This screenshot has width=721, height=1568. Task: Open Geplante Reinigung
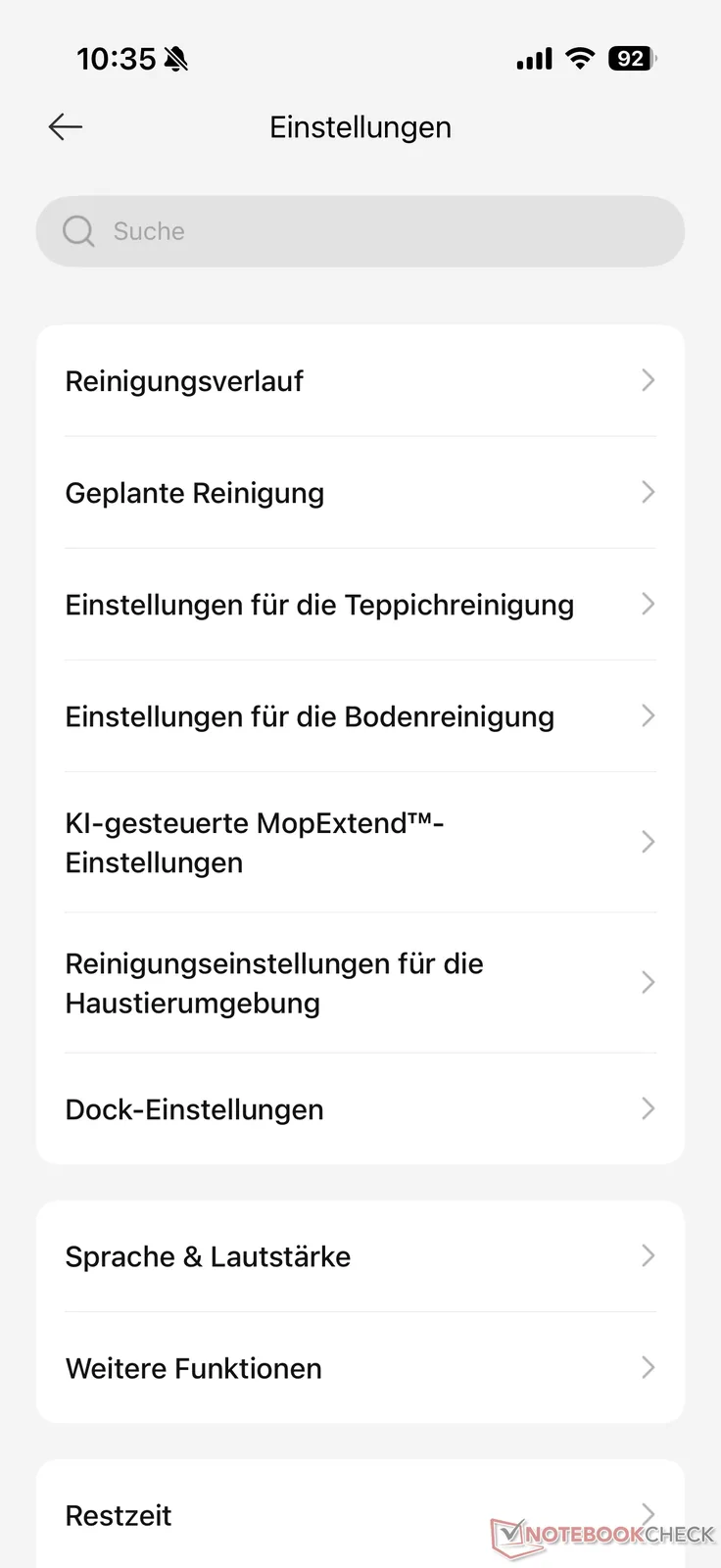click(x=360, y=493)
